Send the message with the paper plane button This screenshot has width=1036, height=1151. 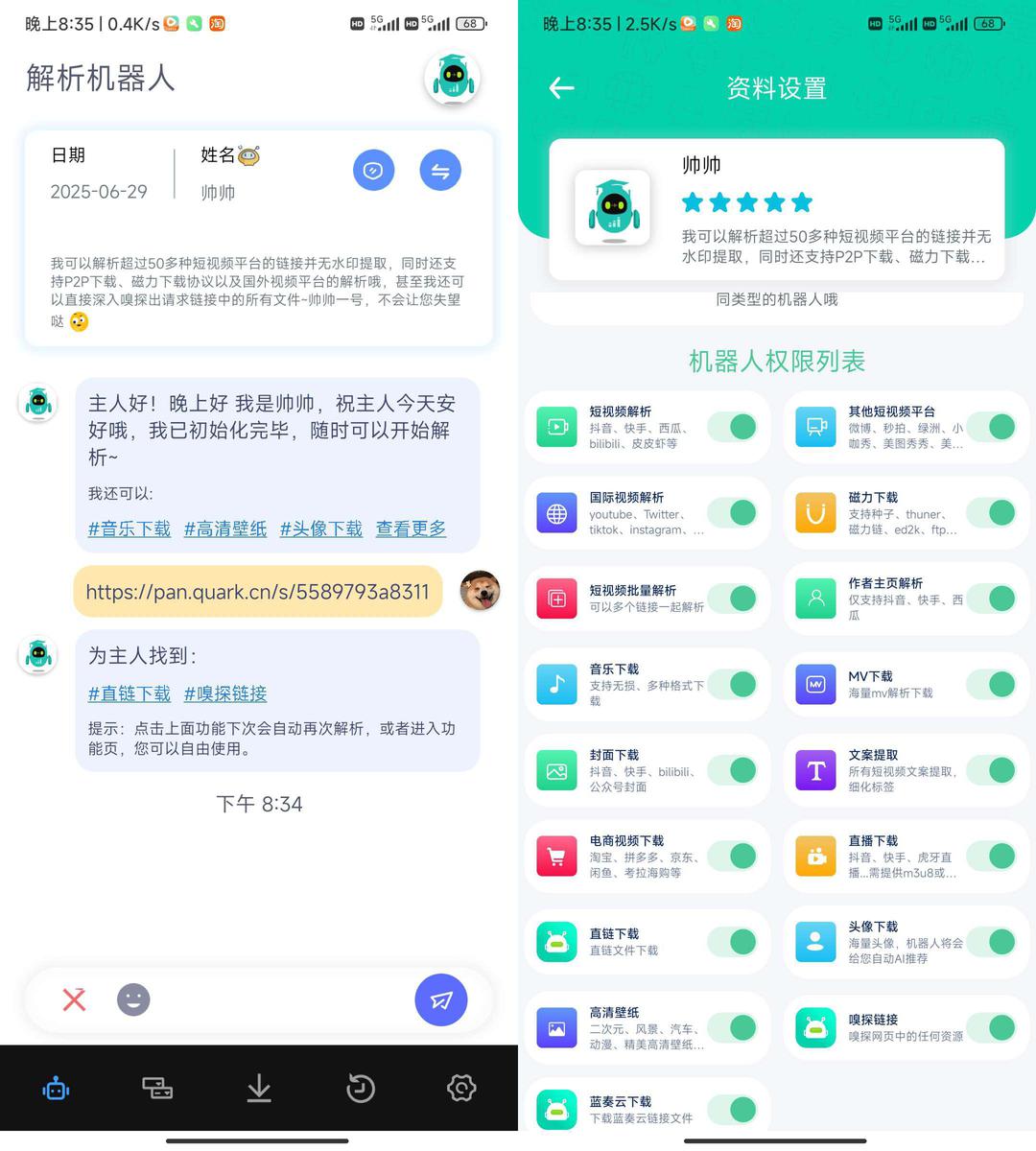click(440, 999)
